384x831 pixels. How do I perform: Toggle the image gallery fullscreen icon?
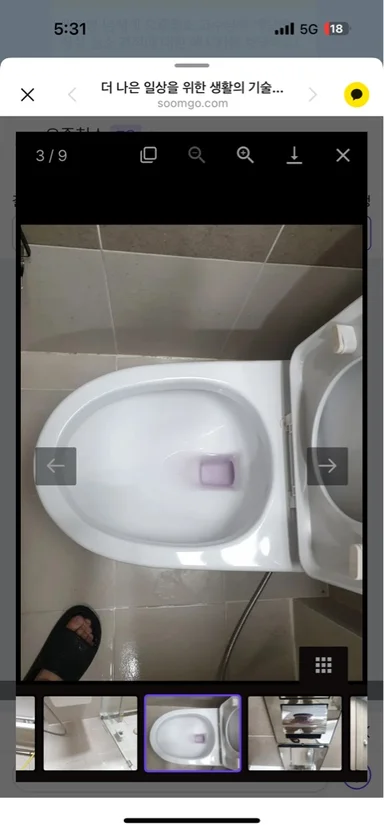[148, 155]
